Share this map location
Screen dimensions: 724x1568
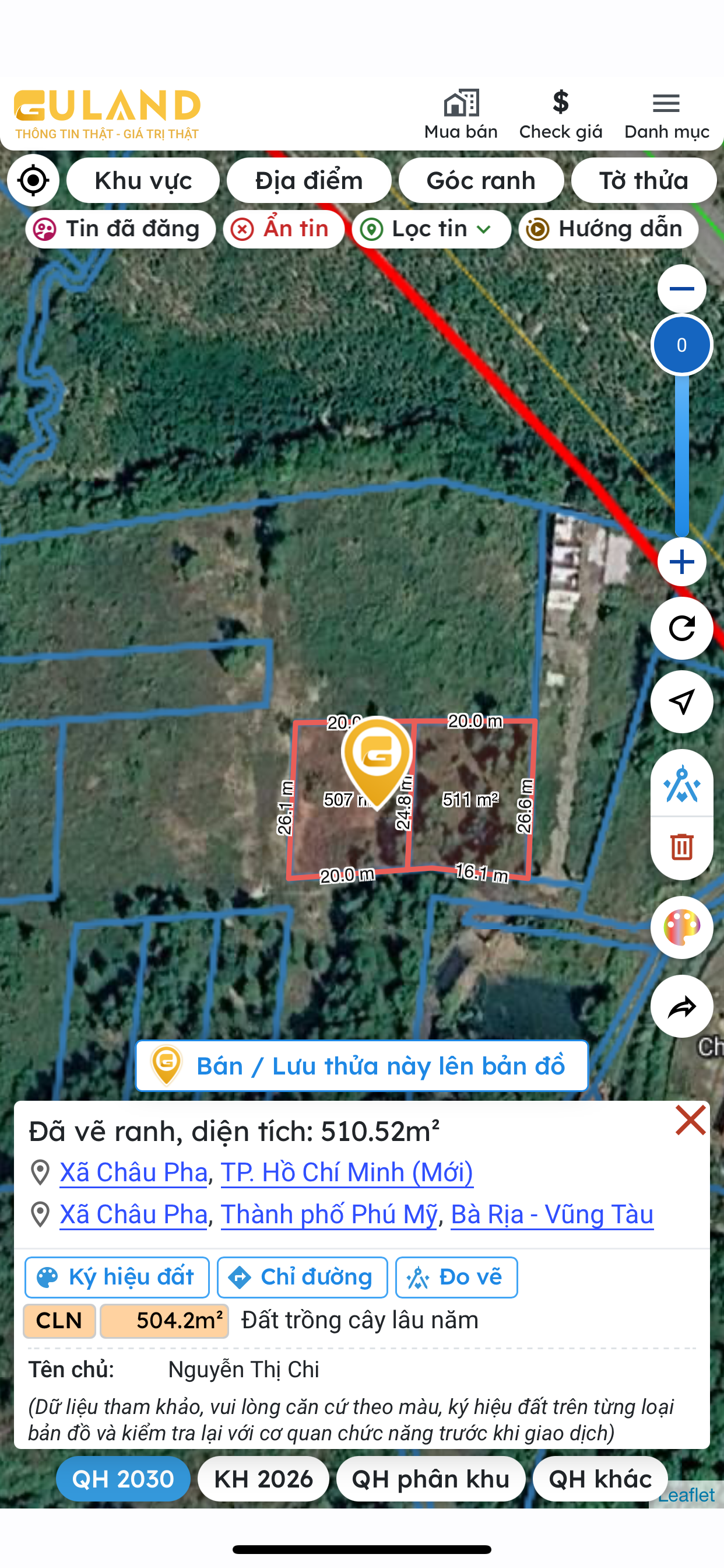(x=681, y=1006)
